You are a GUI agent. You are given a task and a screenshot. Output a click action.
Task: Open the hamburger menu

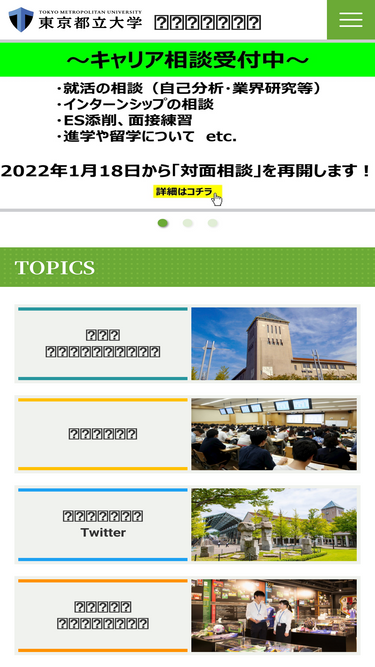click(x=351, y=20)
